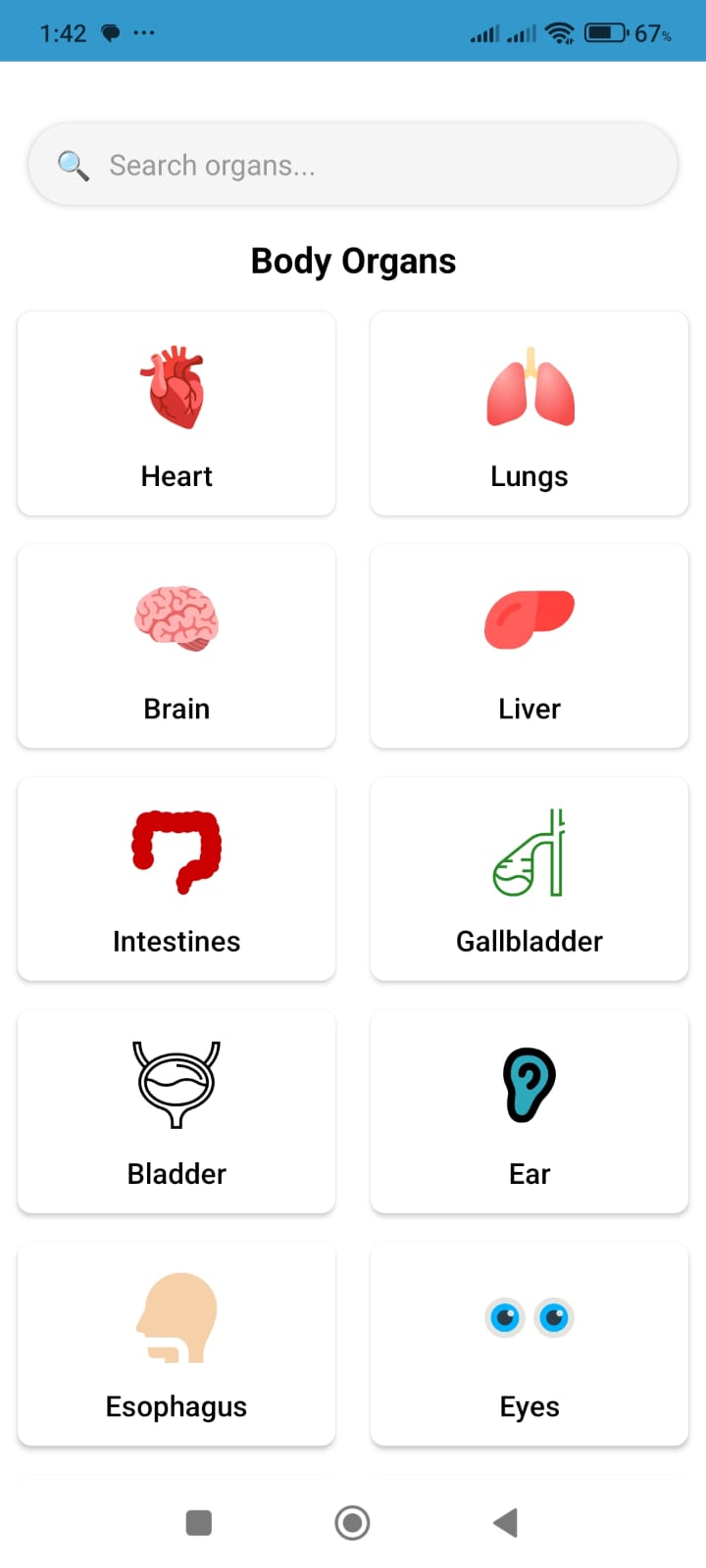The width and height of the screenshot is (706, 1568).
Task: Click the Heart label text
Action: tap(176, 476)
